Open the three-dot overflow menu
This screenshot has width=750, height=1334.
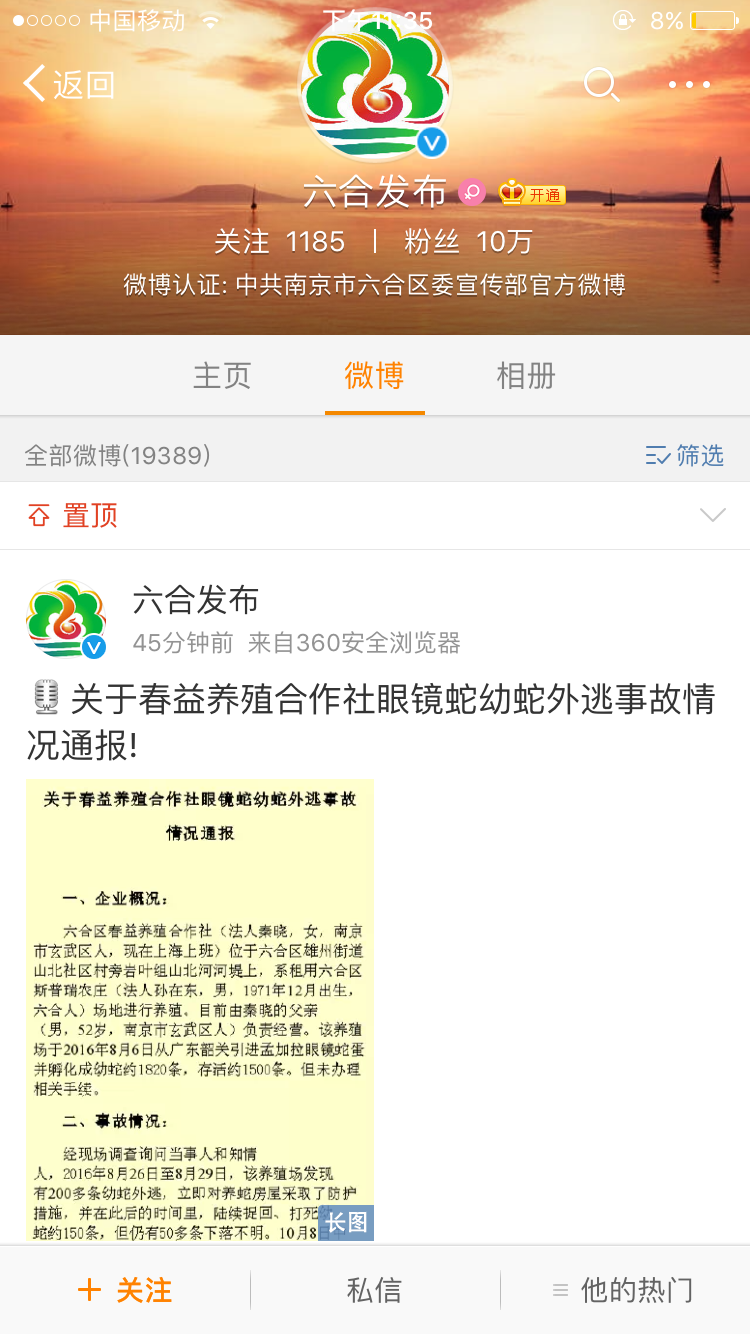(x=690, y=85)
